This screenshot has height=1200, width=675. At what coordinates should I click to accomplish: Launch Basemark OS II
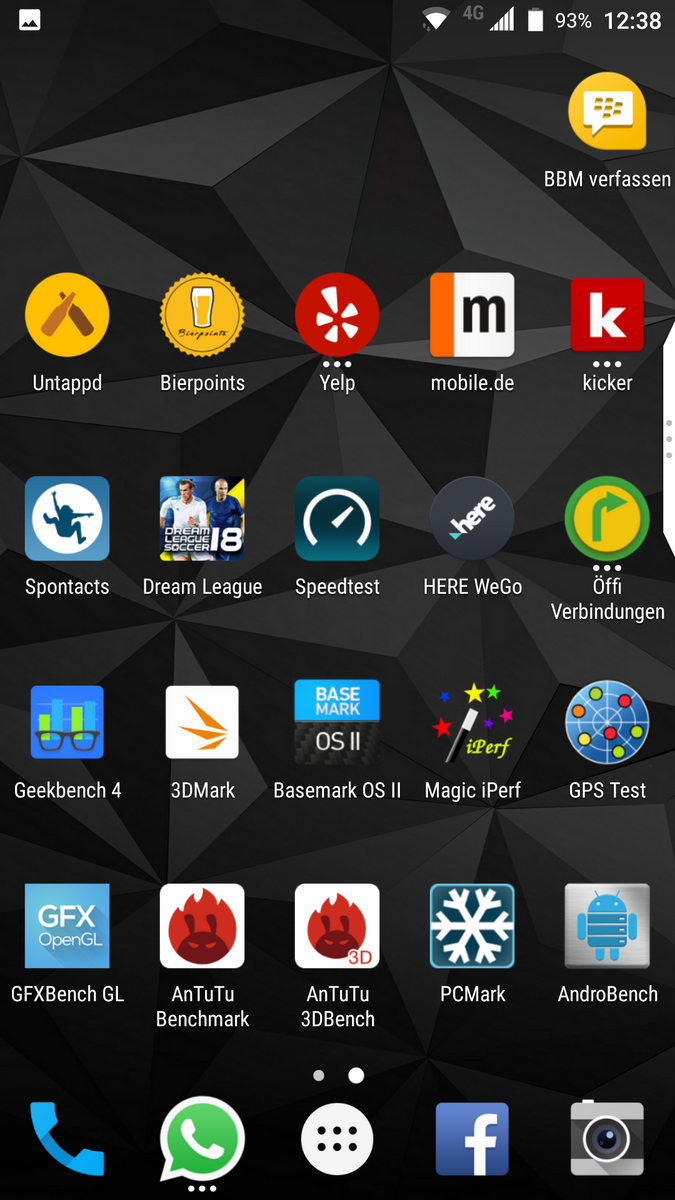point(337,723)
